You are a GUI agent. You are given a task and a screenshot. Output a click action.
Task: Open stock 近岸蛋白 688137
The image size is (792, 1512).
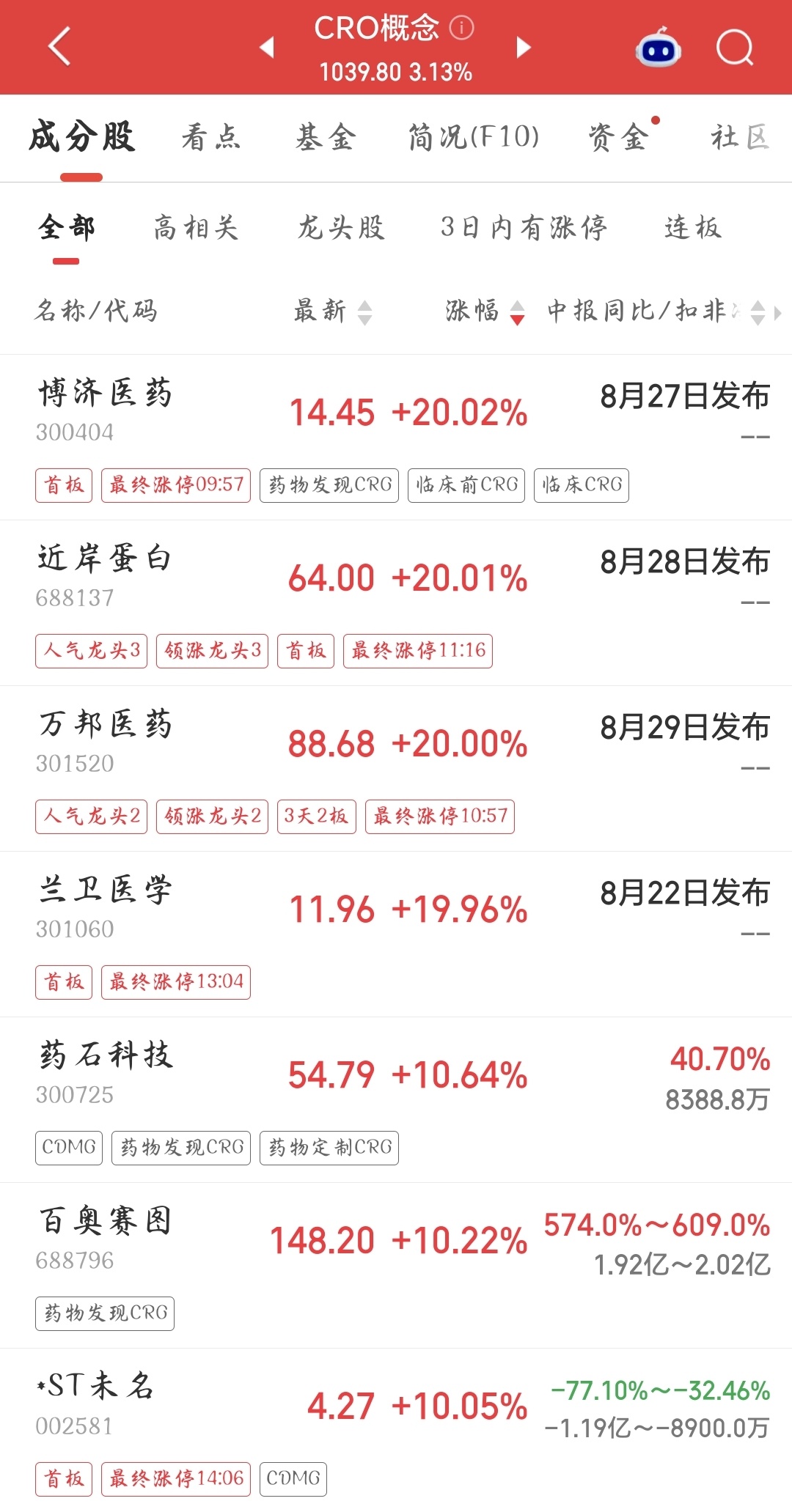pyautogui.click(x=396, y=603)
